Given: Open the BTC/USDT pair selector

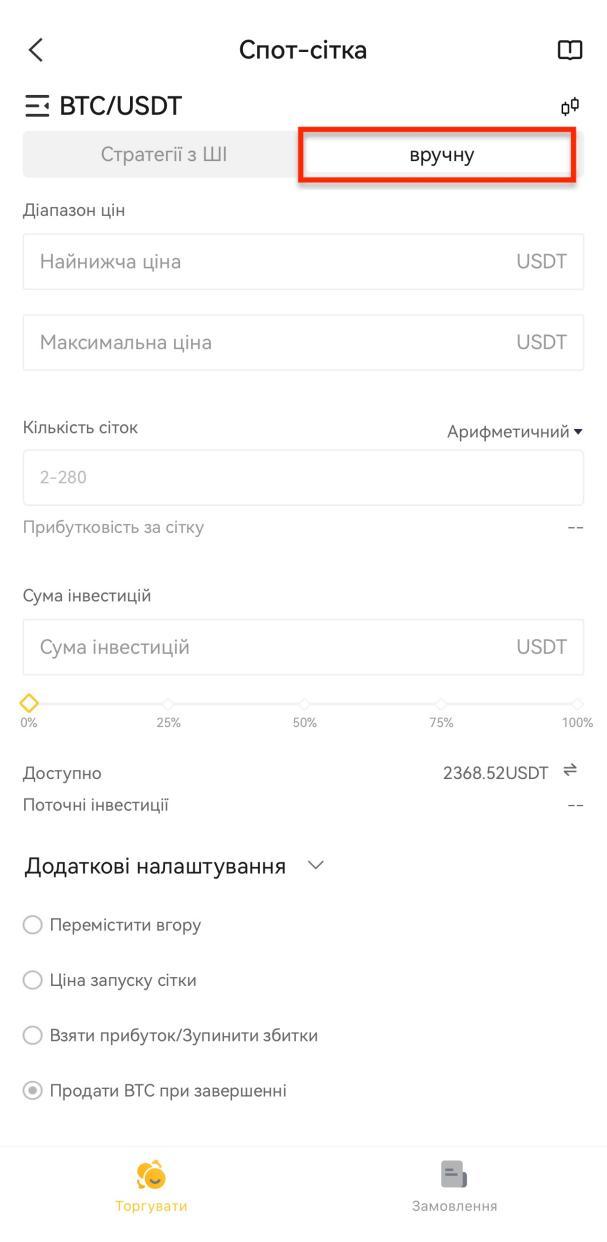Looking at the screenshot, I should [103, 105].
